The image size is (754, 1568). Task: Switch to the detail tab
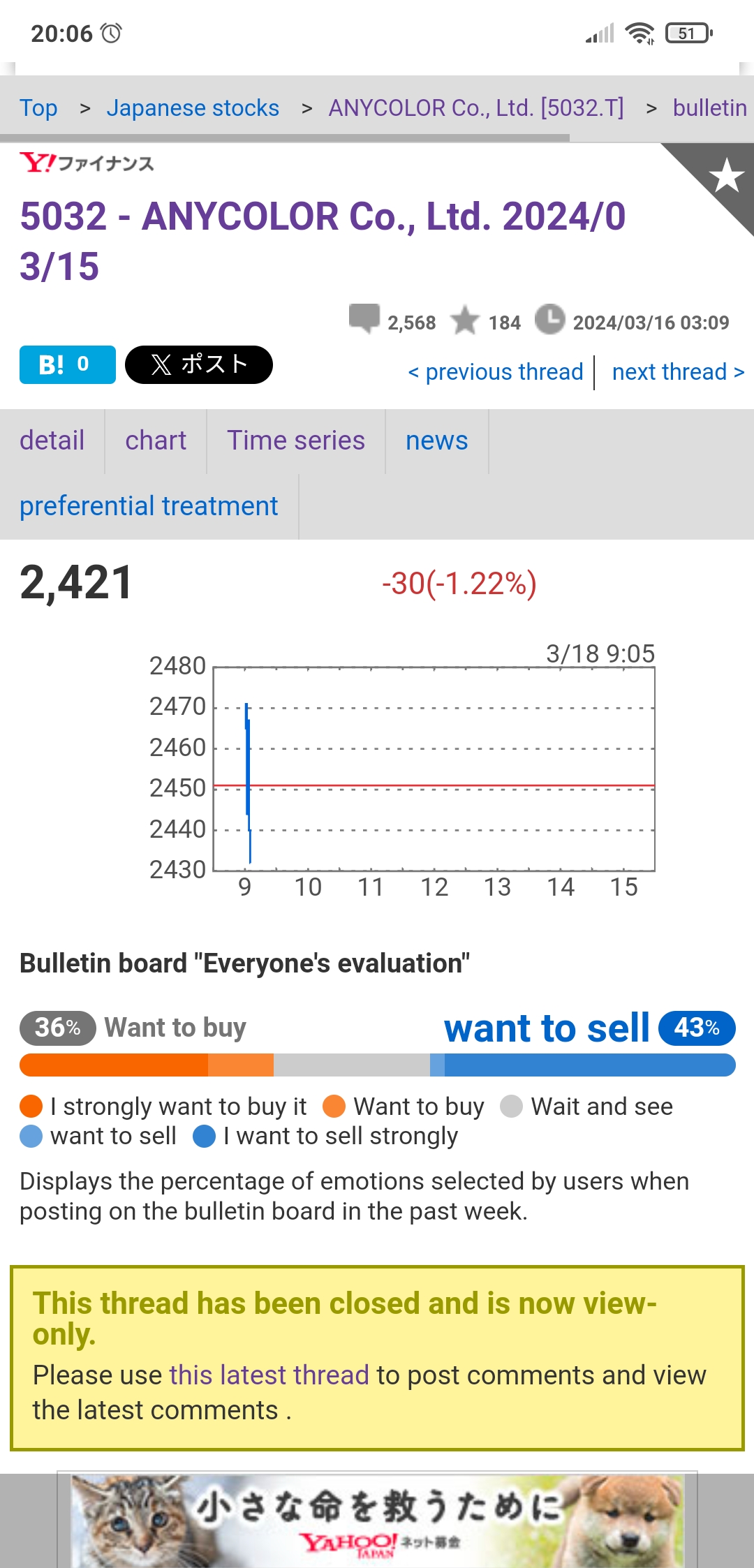click(x=52, y=441)
